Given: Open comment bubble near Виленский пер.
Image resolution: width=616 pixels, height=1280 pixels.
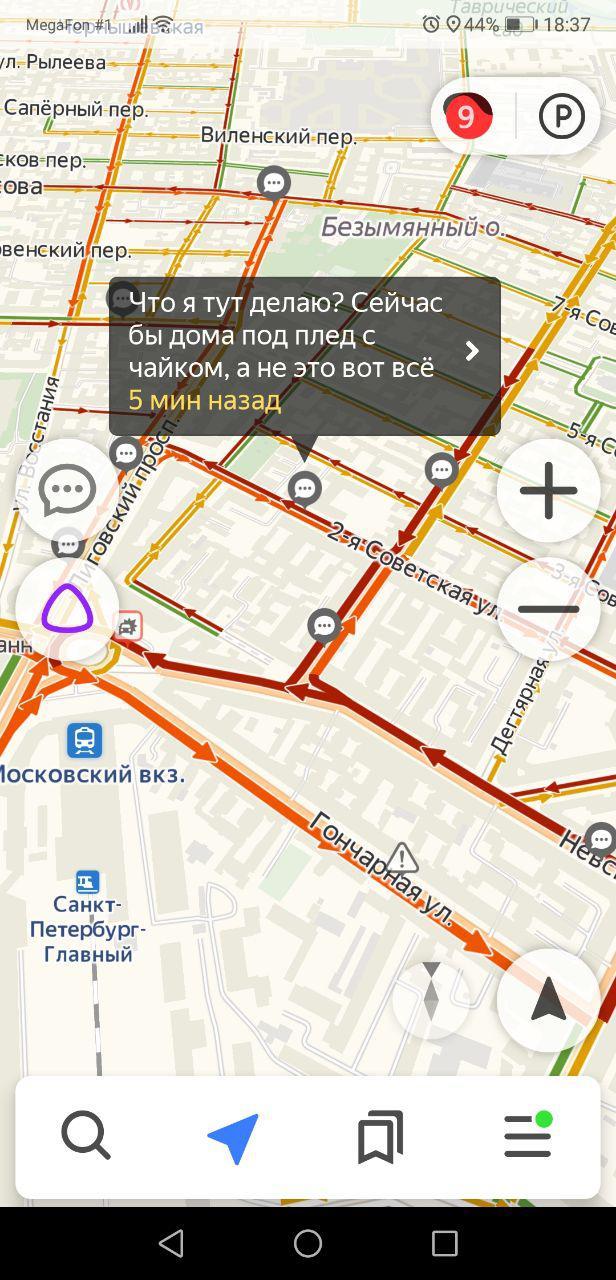Looking at the screenshot, I should (273, 183).
